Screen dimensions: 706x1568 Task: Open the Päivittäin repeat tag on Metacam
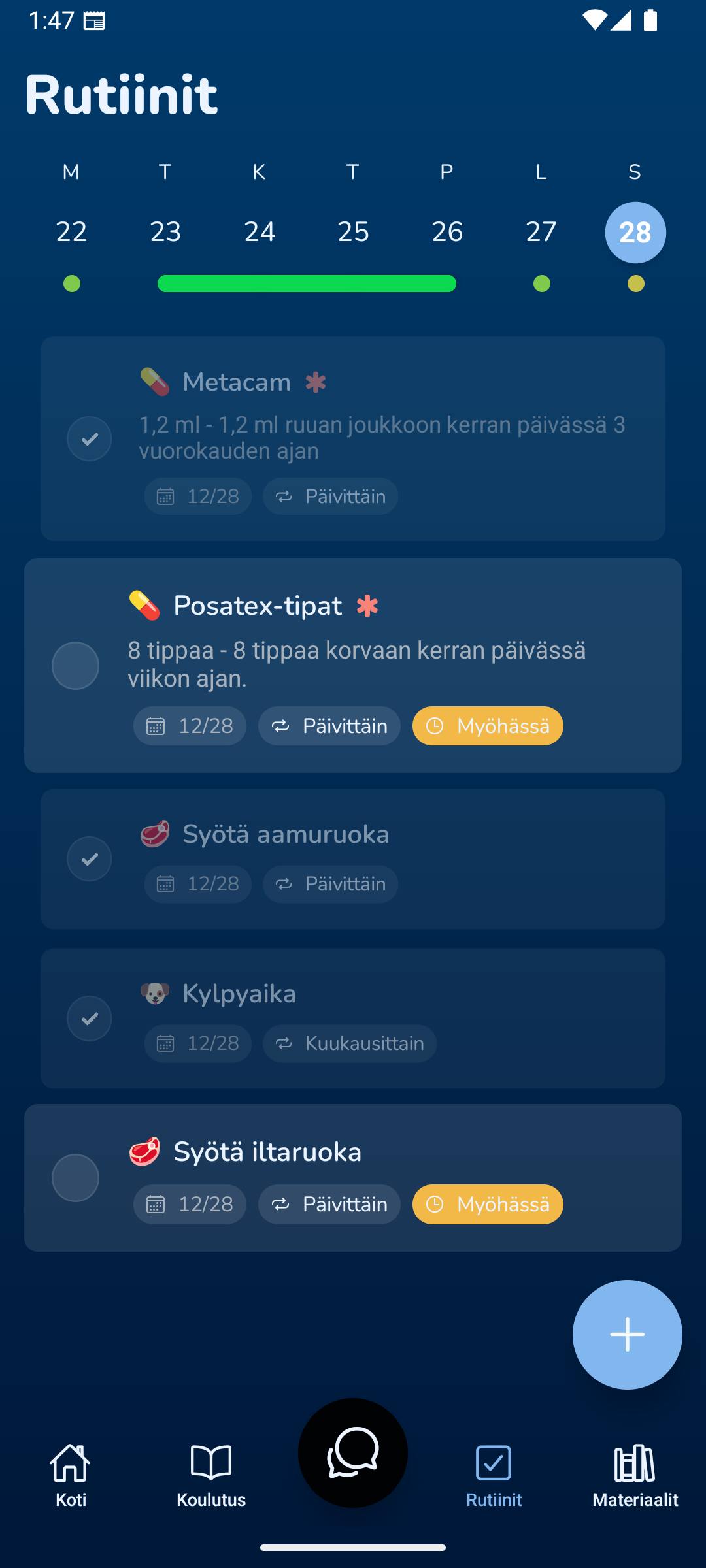tap(329, 496)
